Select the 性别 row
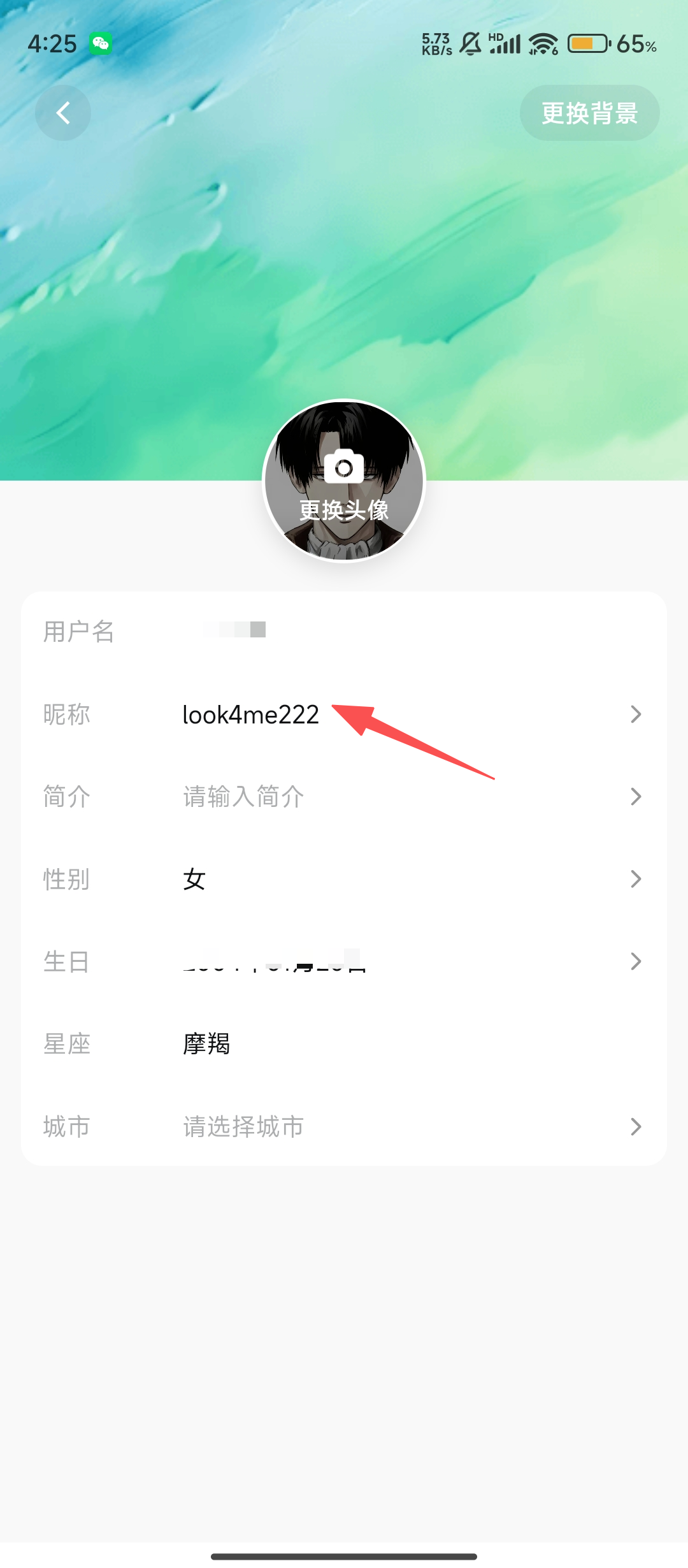 tap(344, 880)
